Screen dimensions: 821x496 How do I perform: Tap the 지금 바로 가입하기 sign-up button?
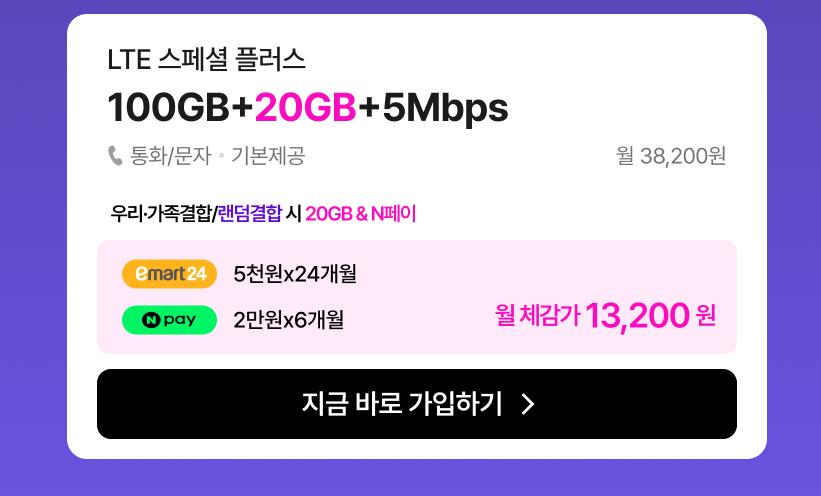pos(417,404)
